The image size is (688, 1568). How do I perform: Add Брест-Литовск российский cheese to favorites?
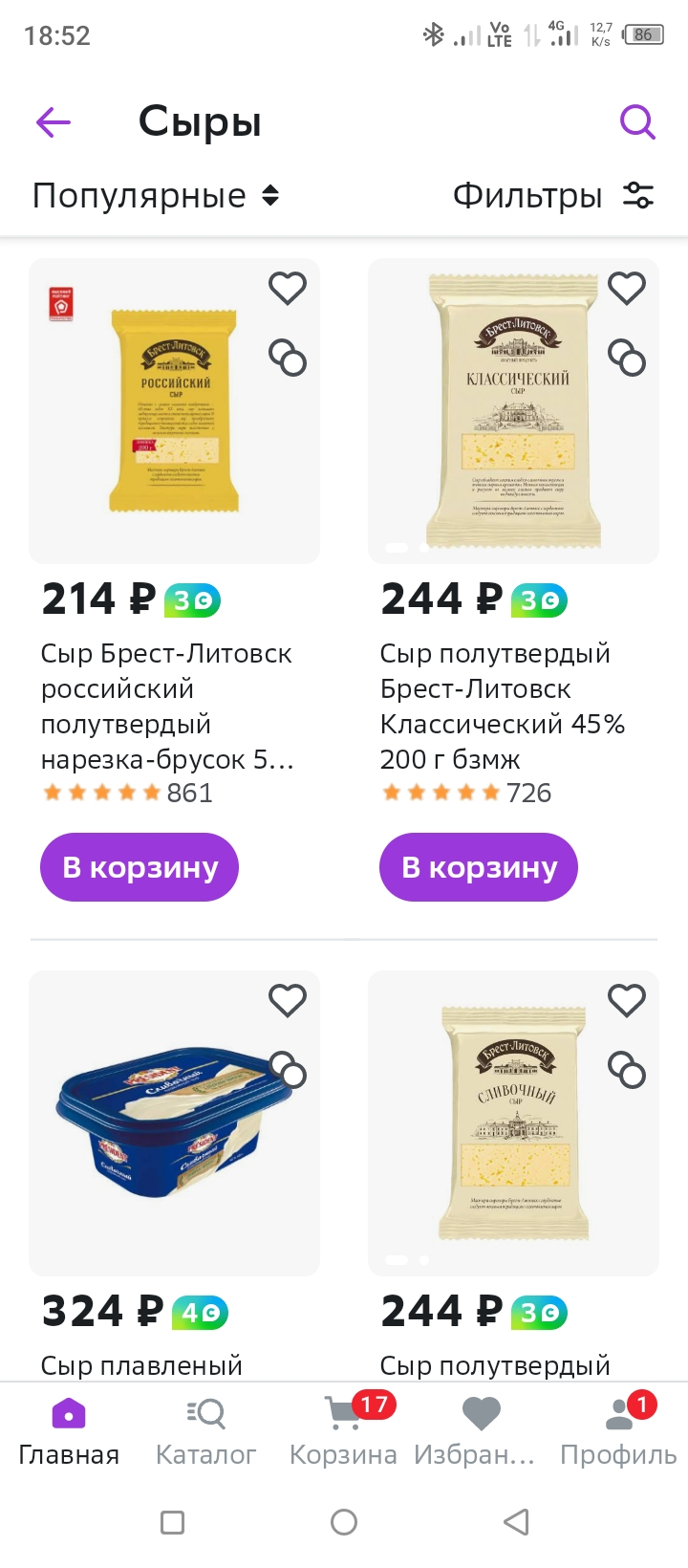point(288,288)
